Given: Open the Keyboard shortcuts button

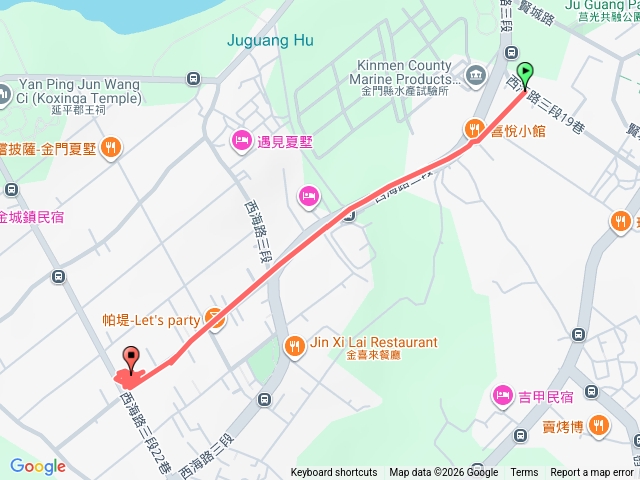Looking at the screenshot, I should (334, 473).
